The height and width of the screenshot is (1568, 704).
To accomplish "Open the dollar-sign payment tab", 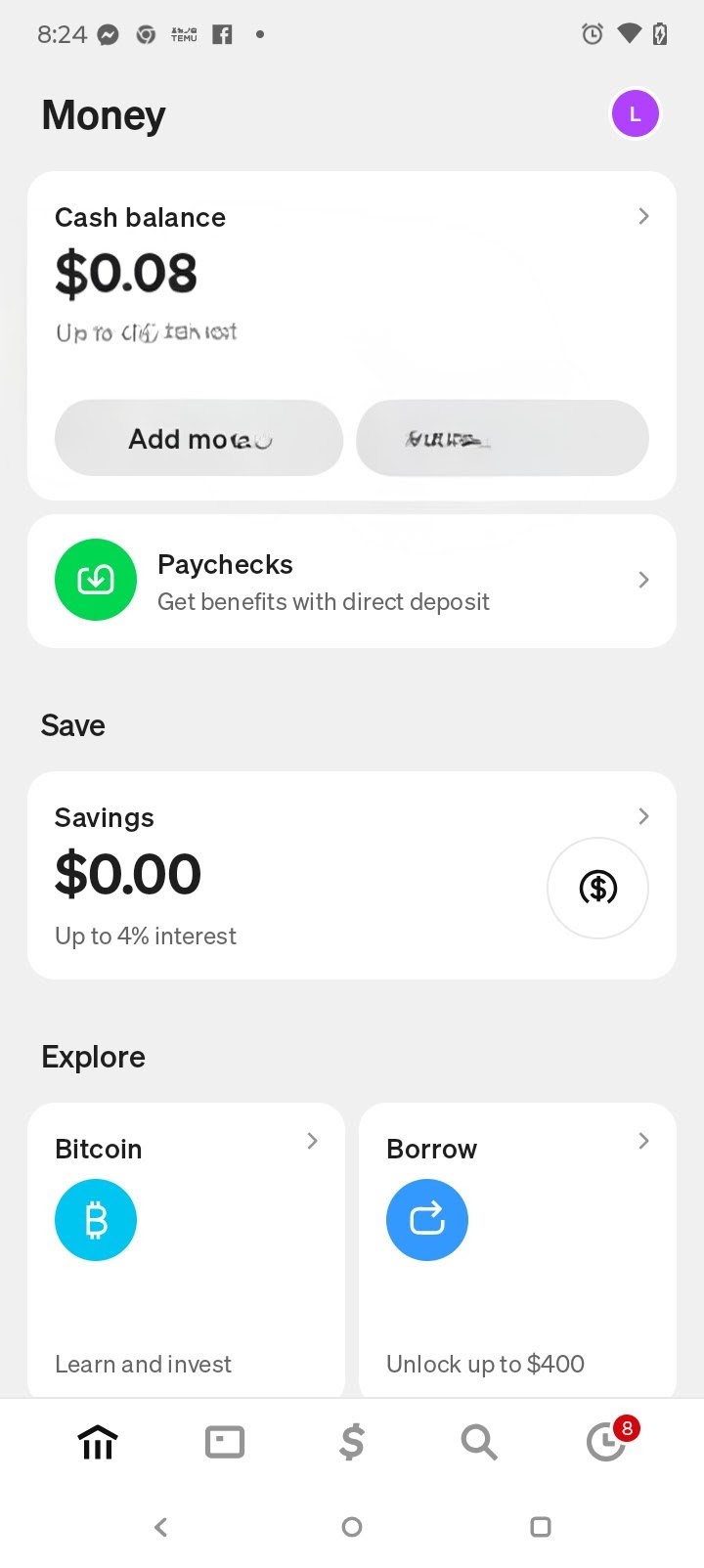I will tap(352, 1442).
